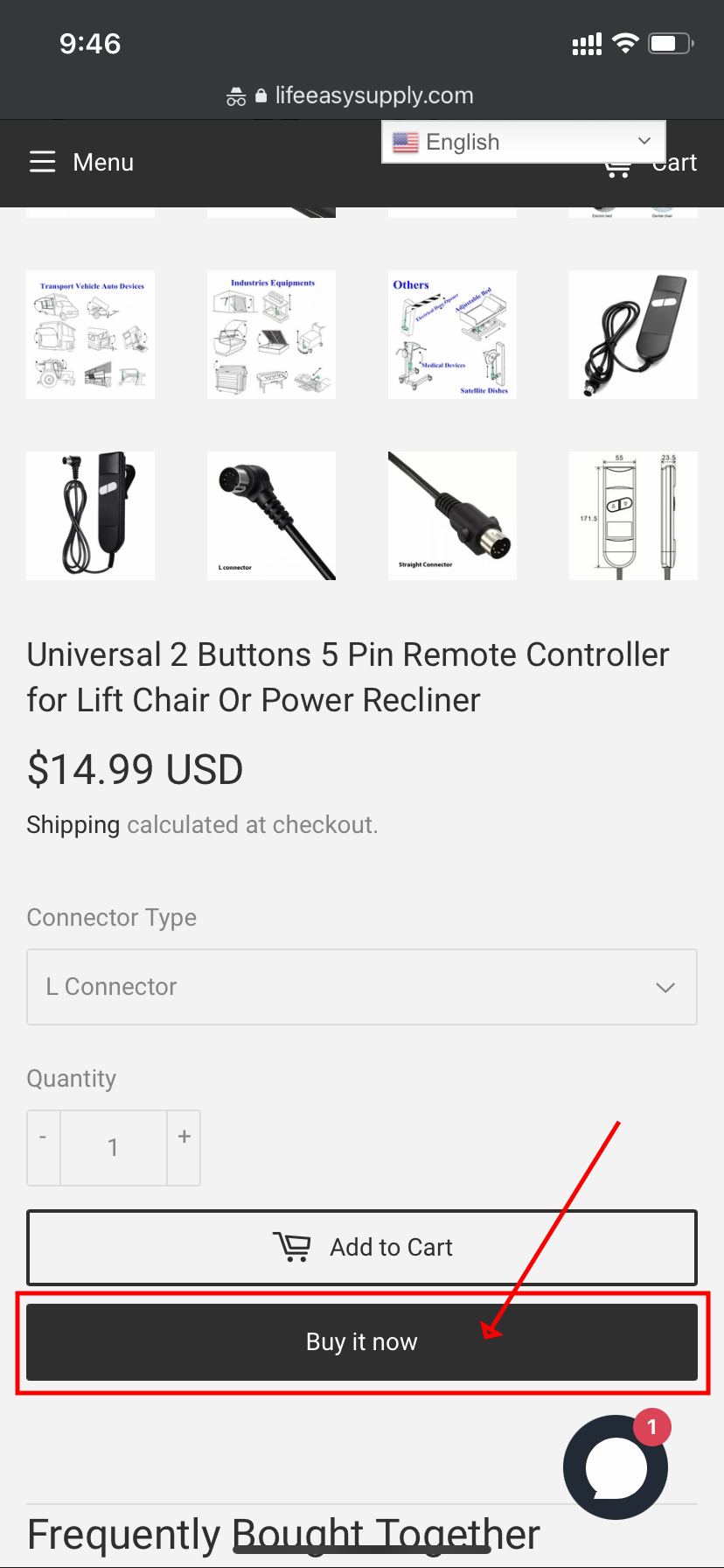Tap the lifeeasysupply.com address bar

pos(362,95)
